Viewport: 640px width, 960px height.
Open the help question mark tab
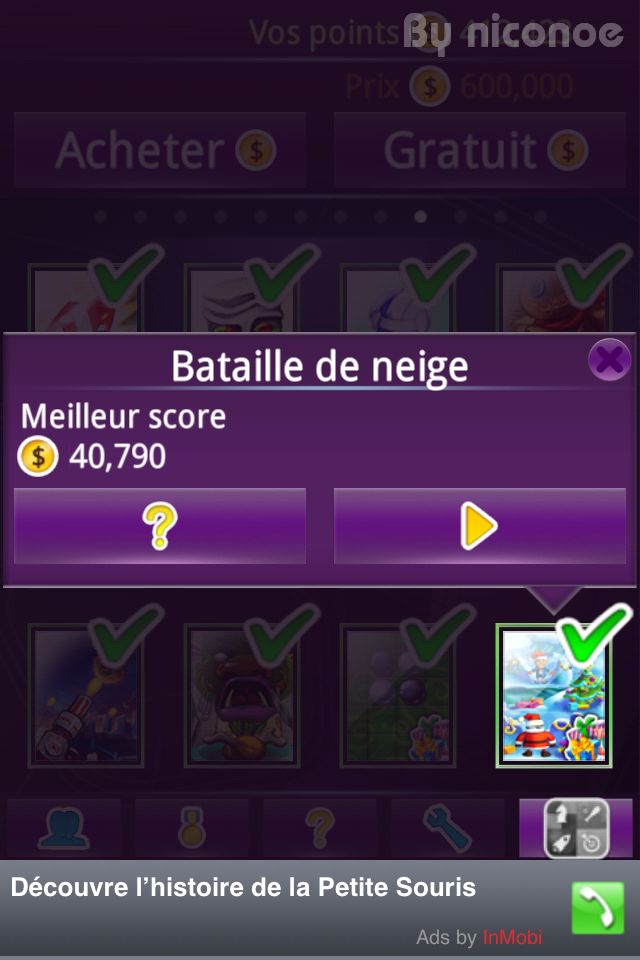pyautogui.click(x=319, y=829)
